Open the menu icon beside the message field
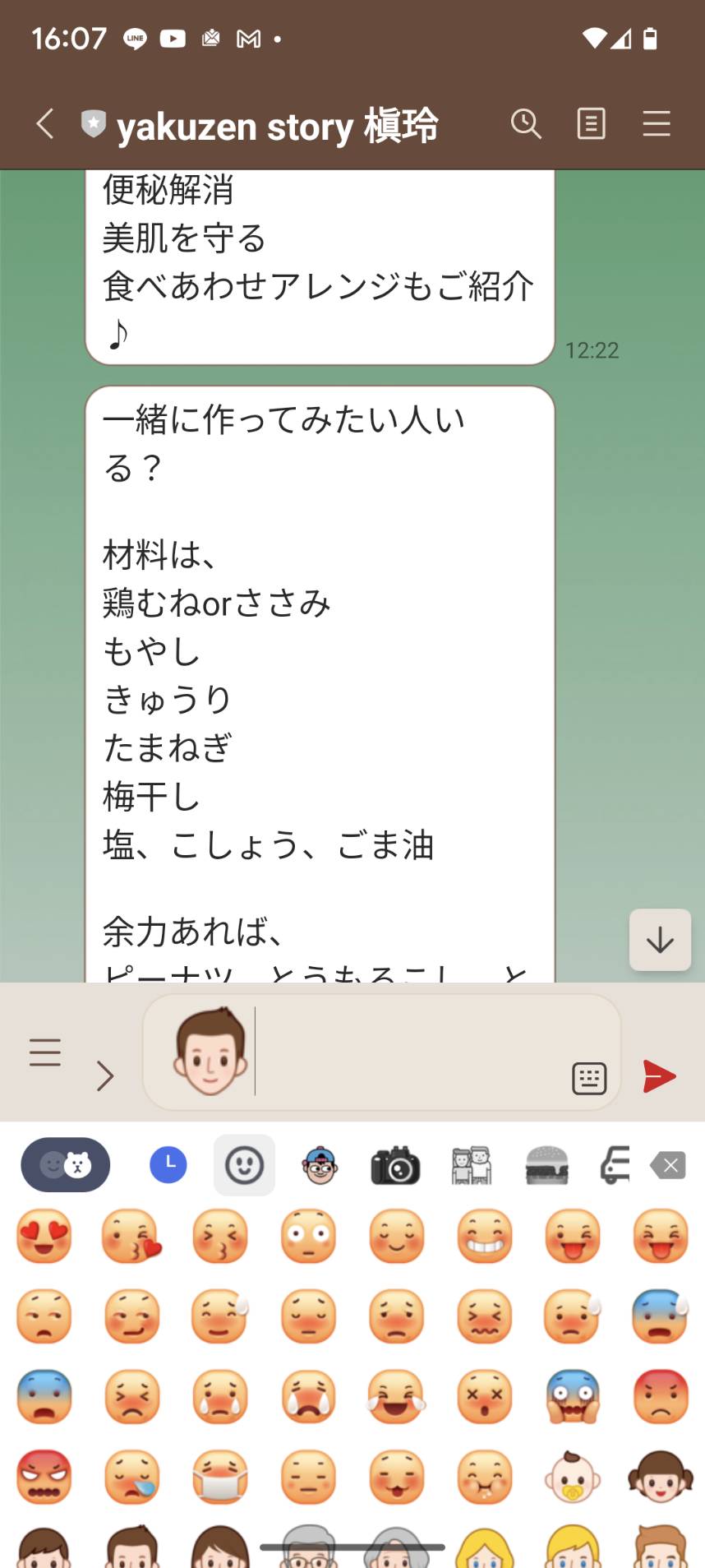705x1568 pixels. click(45, 1052)
